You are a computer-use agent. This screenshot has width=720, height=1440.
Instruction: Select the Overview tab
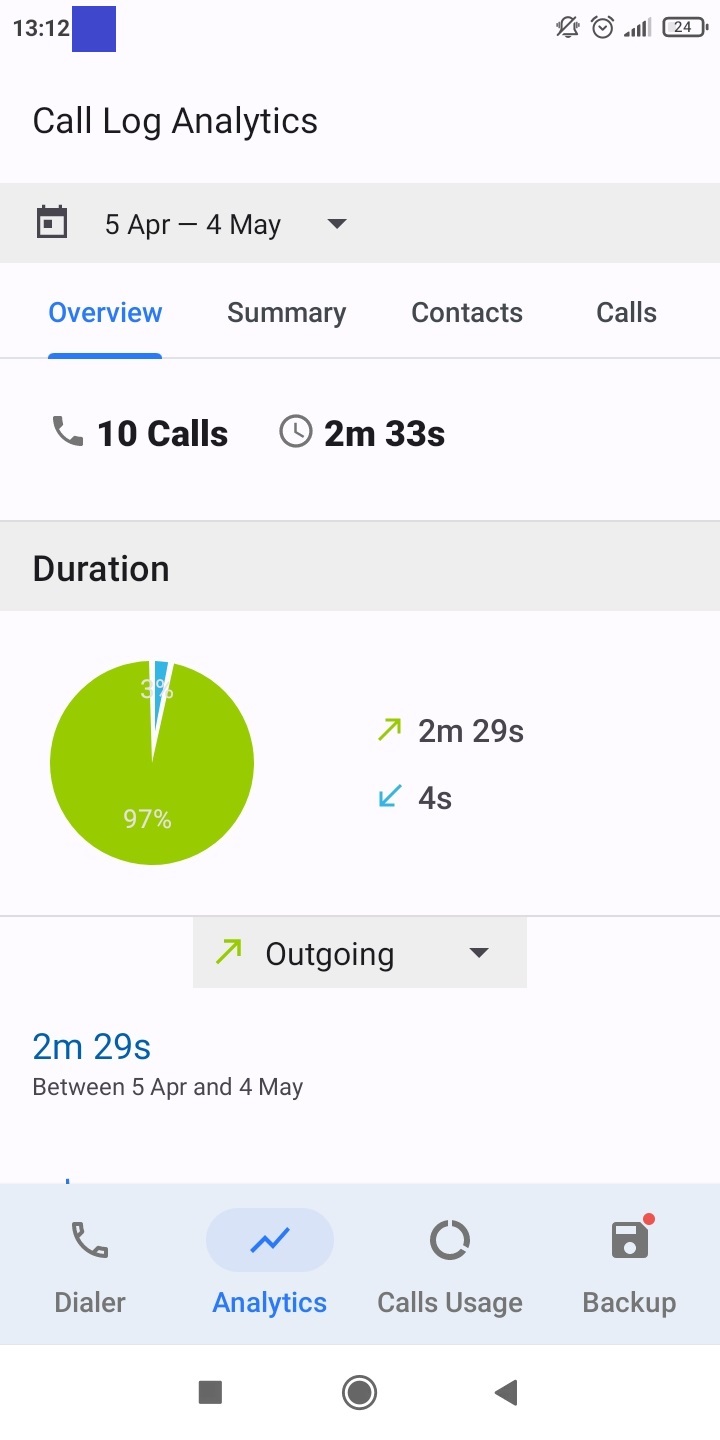pyautogui.click(x=105, y=312)
